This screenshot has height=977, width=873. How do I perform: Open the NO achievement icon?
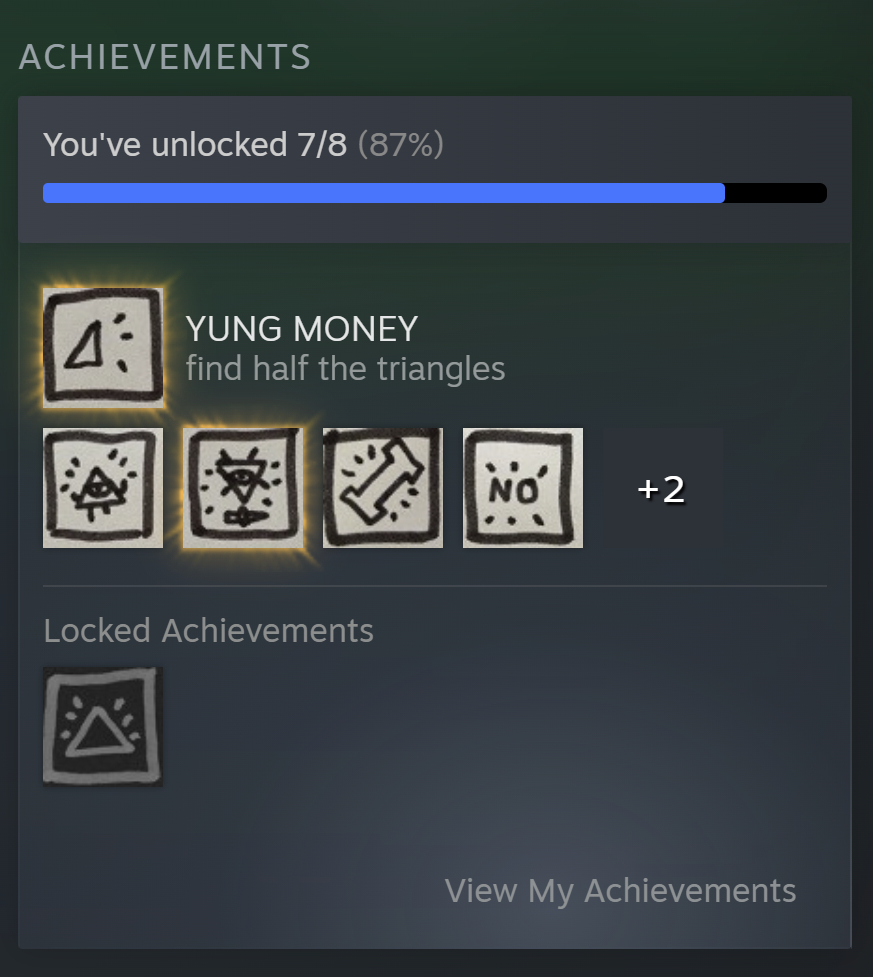[523, 488]
